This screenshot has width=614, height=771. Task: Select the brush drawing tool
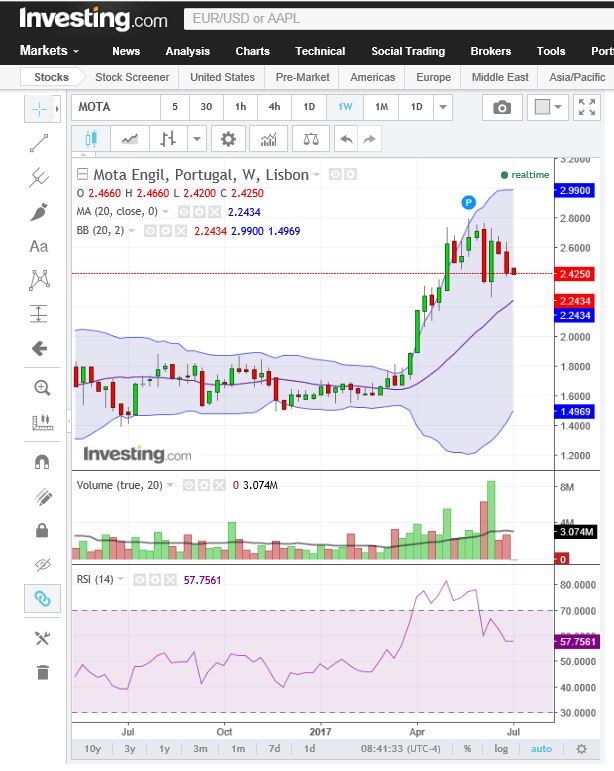(40, 211)
